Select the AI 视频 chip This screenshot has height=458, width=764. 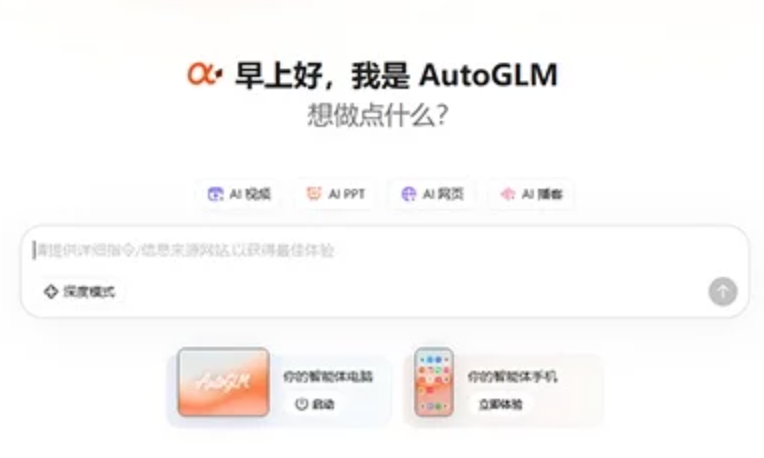[239, 194]
